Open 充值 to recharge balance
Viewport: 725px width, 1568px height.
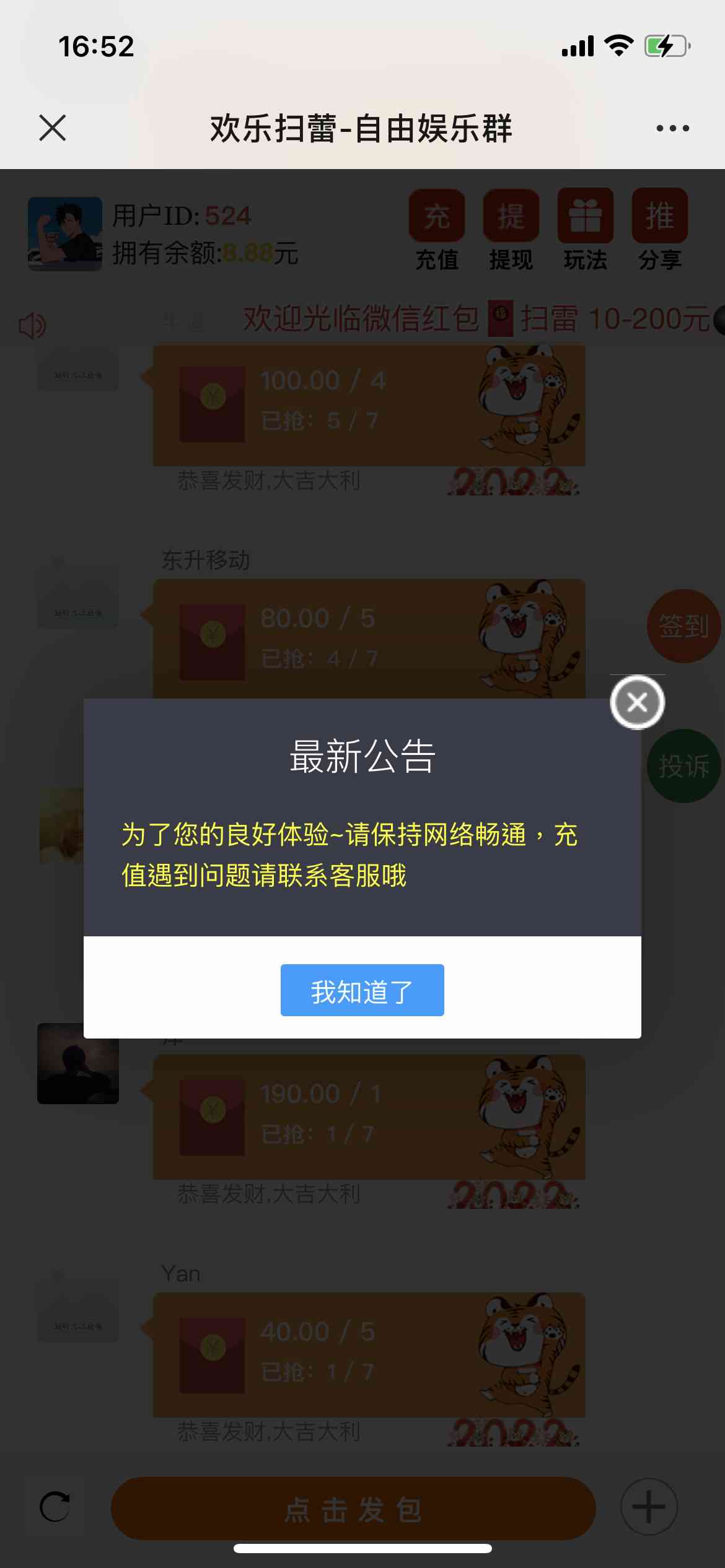[x=437, y=230]
